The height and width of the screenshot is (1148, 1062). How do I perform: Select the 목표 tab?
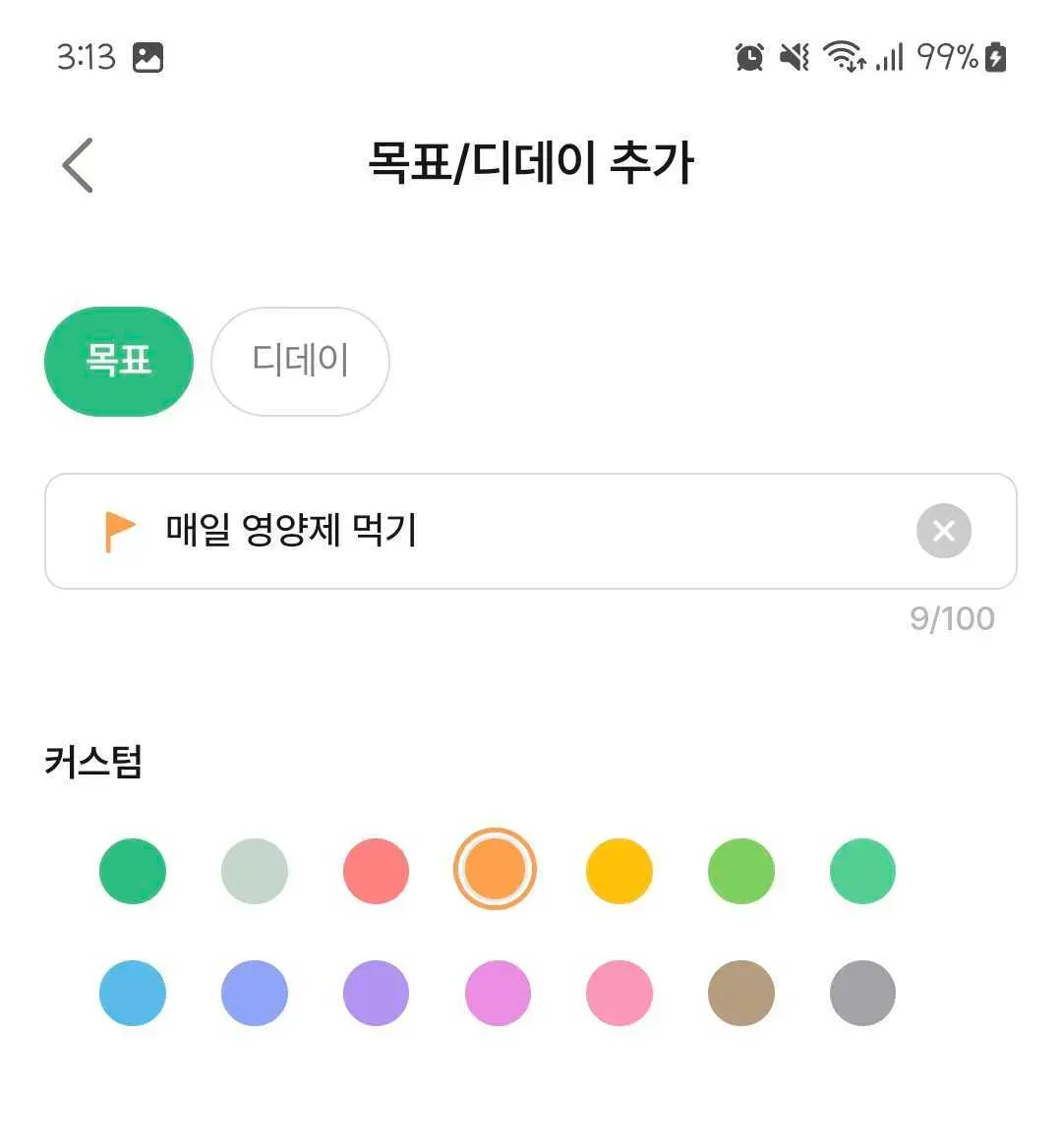tap(119, 362)
